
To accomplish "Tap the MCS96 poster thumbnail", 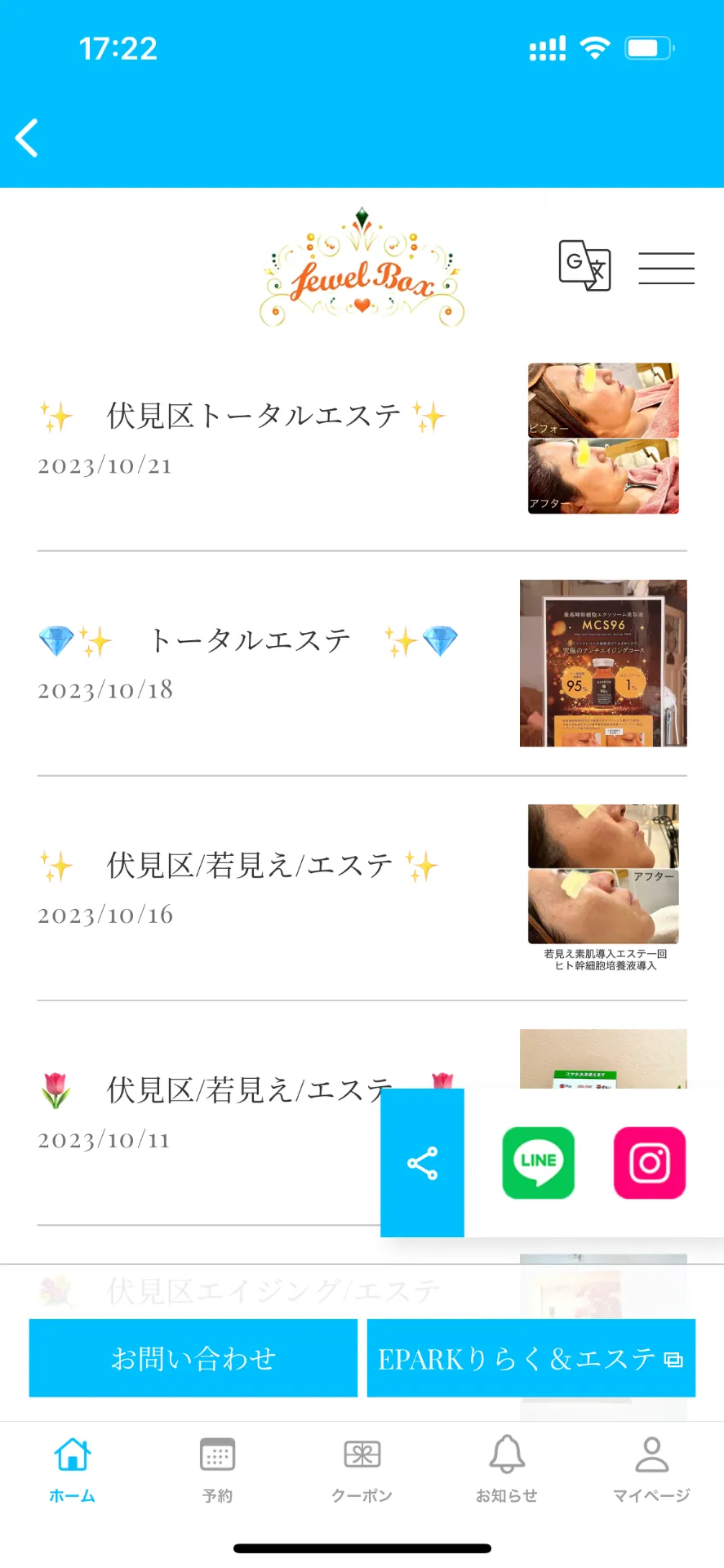I will pos(603,662).
